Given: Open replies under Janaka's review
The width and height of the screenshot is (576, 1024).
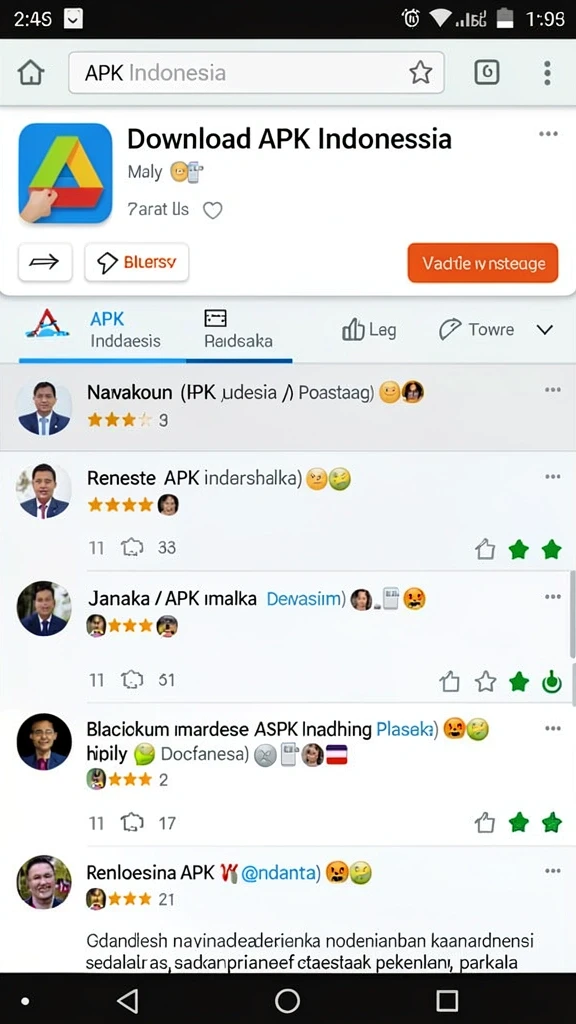Looking at the screenshot, I should [132, 680].
